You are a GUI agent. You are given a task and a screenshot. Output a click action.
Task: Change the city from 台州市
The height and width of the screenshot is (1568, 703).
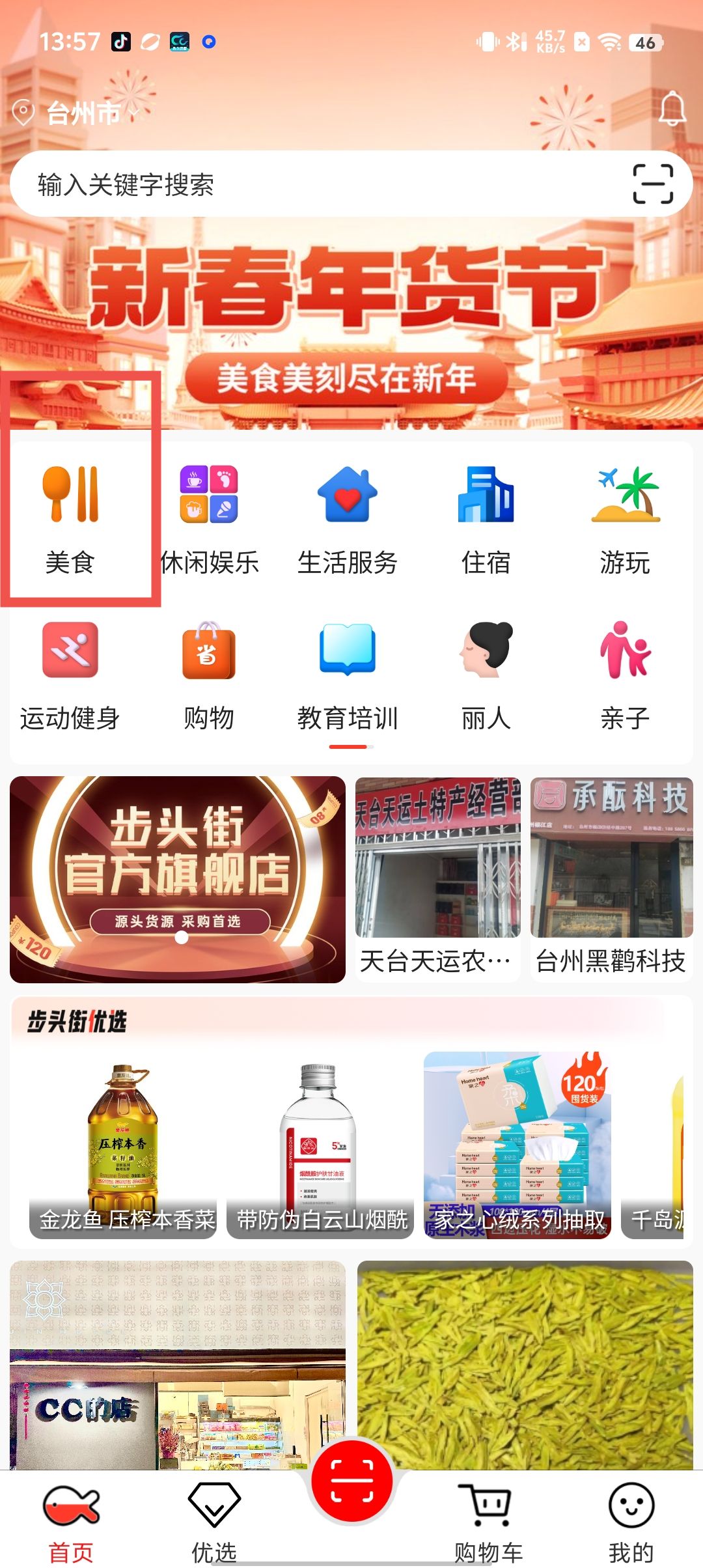[x=83, y=113]
